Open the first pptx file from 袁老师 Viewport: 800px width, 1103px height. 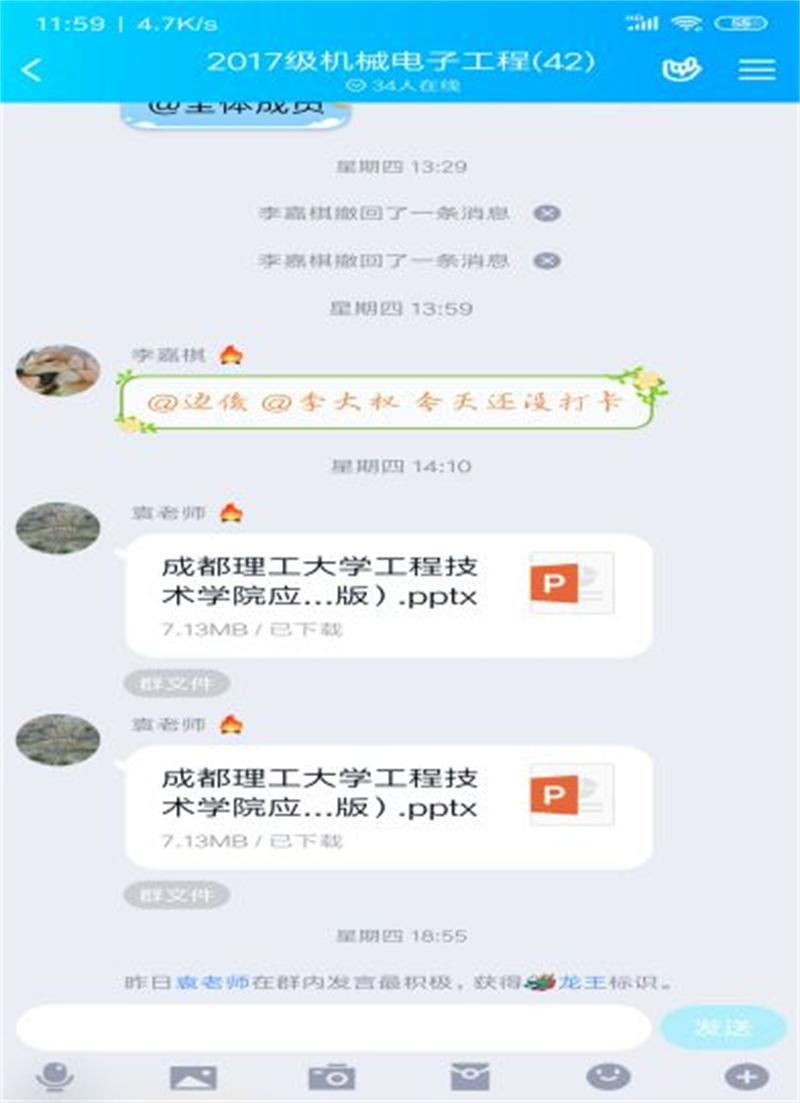[388, 595]
